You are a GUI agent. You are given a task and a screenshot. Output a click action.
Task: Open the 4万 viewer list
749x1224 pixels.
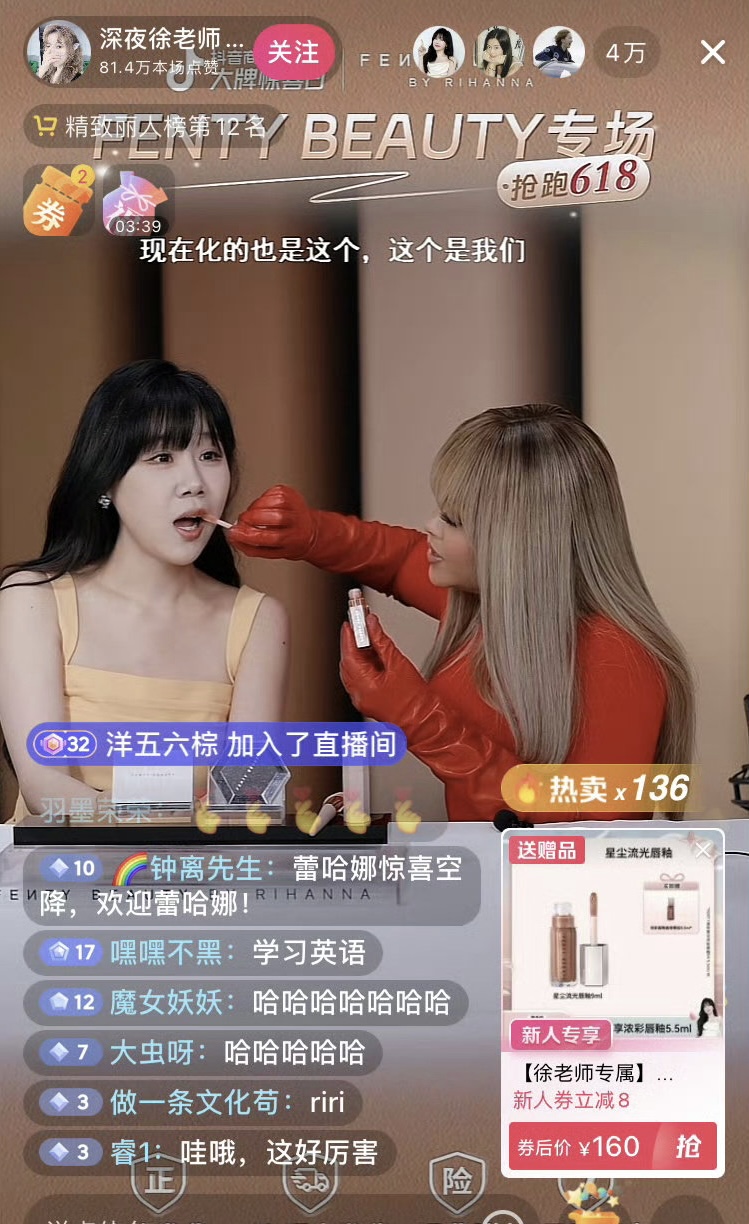pyautogui.click(x=626, y=52)
